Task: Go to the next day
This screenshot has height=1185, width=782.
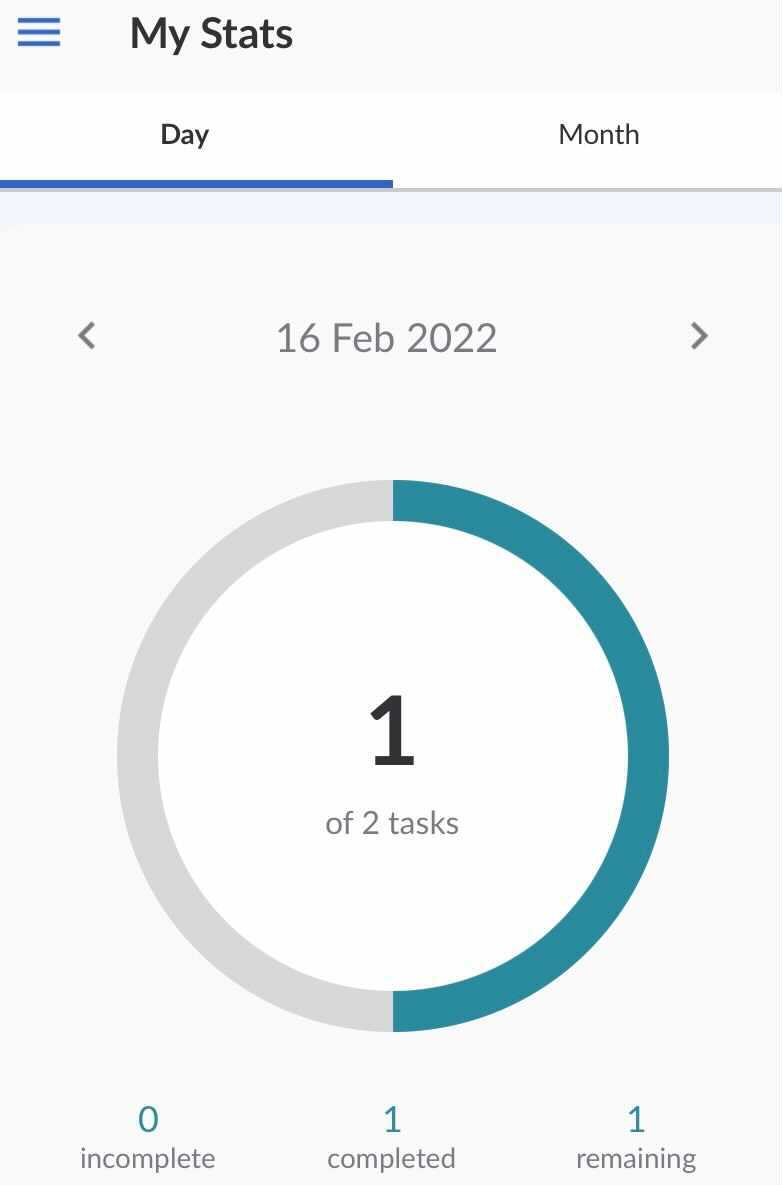Action: tap(699, 336)
